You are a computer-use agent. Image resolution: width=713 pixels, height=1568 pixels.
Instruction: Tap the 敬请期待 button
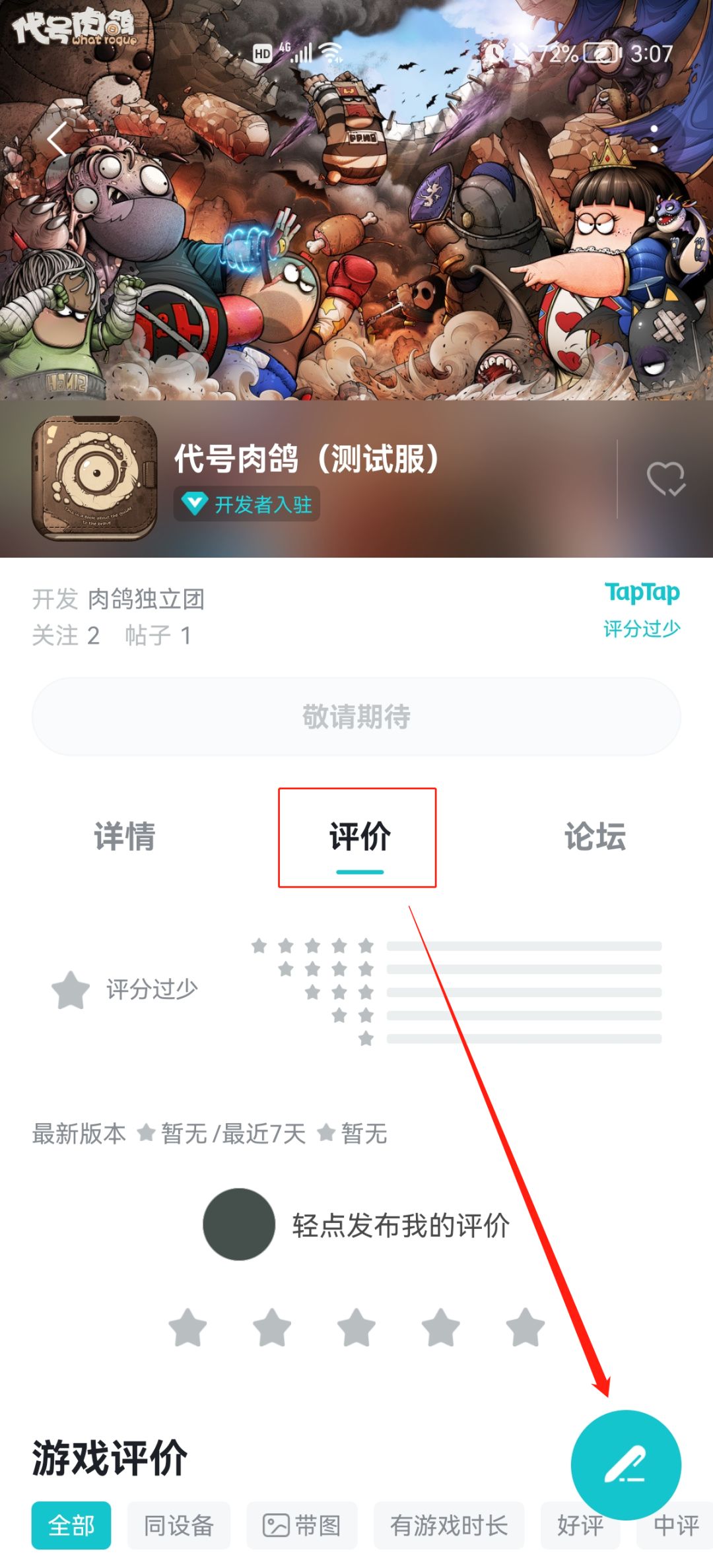coord(356,716)
